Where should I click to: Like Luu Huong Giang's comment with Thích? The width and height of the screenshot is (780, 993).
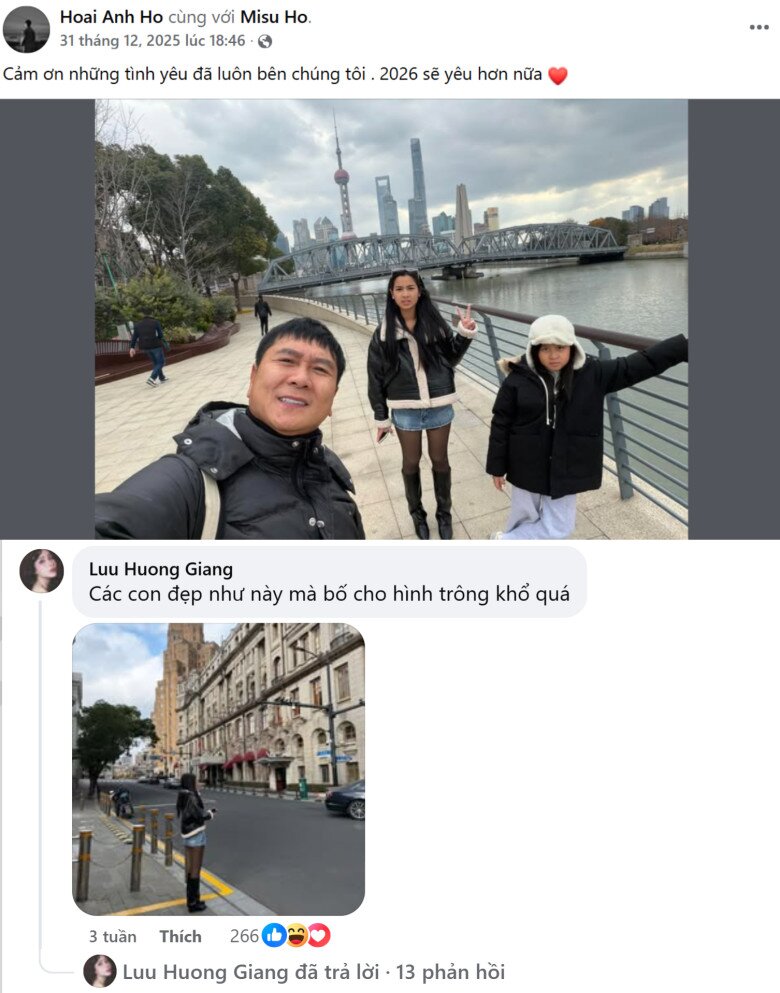pyautogui.click(x=180, y=936)
